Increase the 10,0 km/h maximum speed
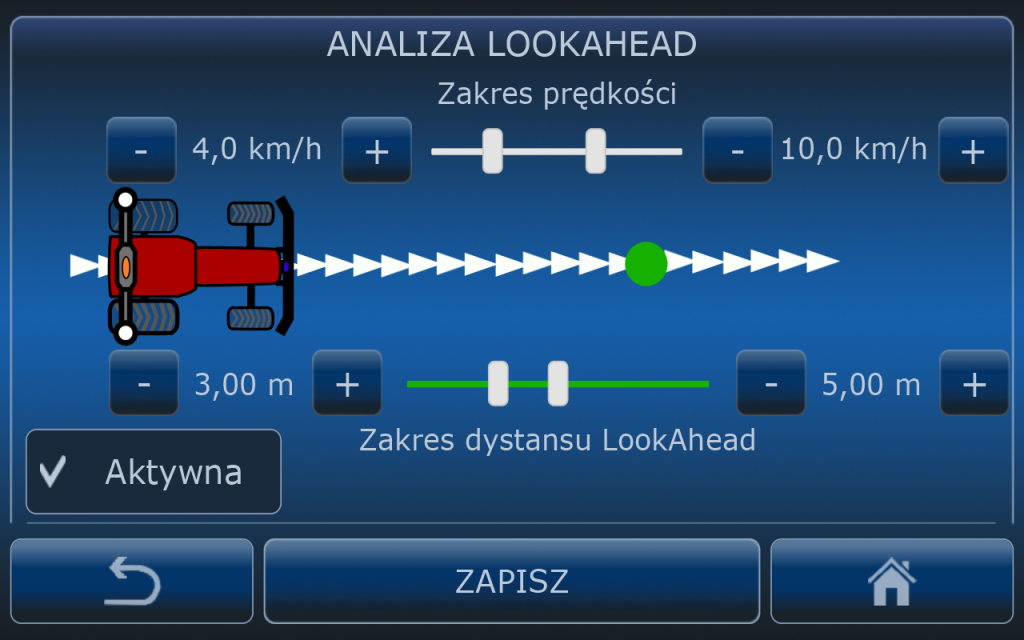The height and width of the screenshot is (640, 1024). click(x=972, y=151)
